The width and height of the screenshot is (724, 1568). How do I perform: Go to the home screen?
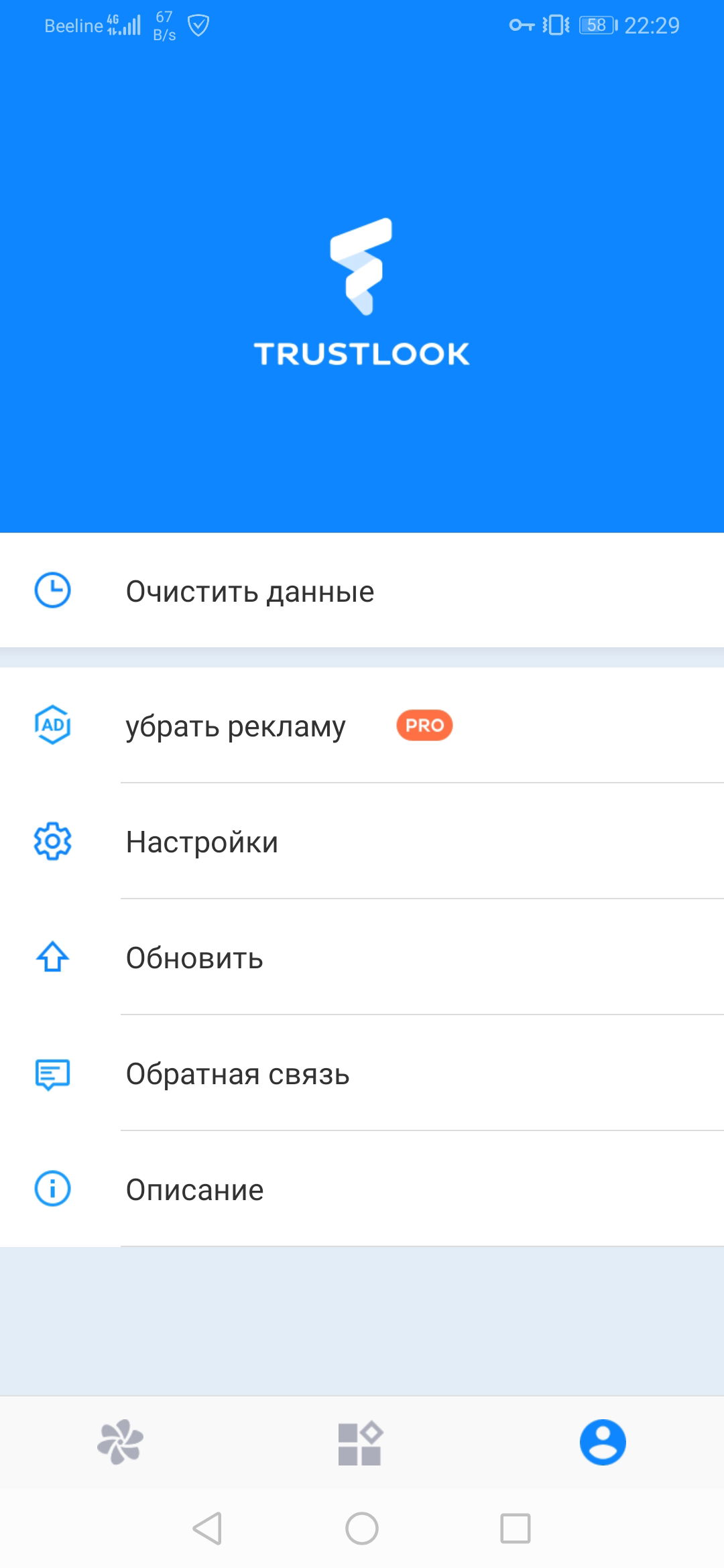(x=362, y=1528)
